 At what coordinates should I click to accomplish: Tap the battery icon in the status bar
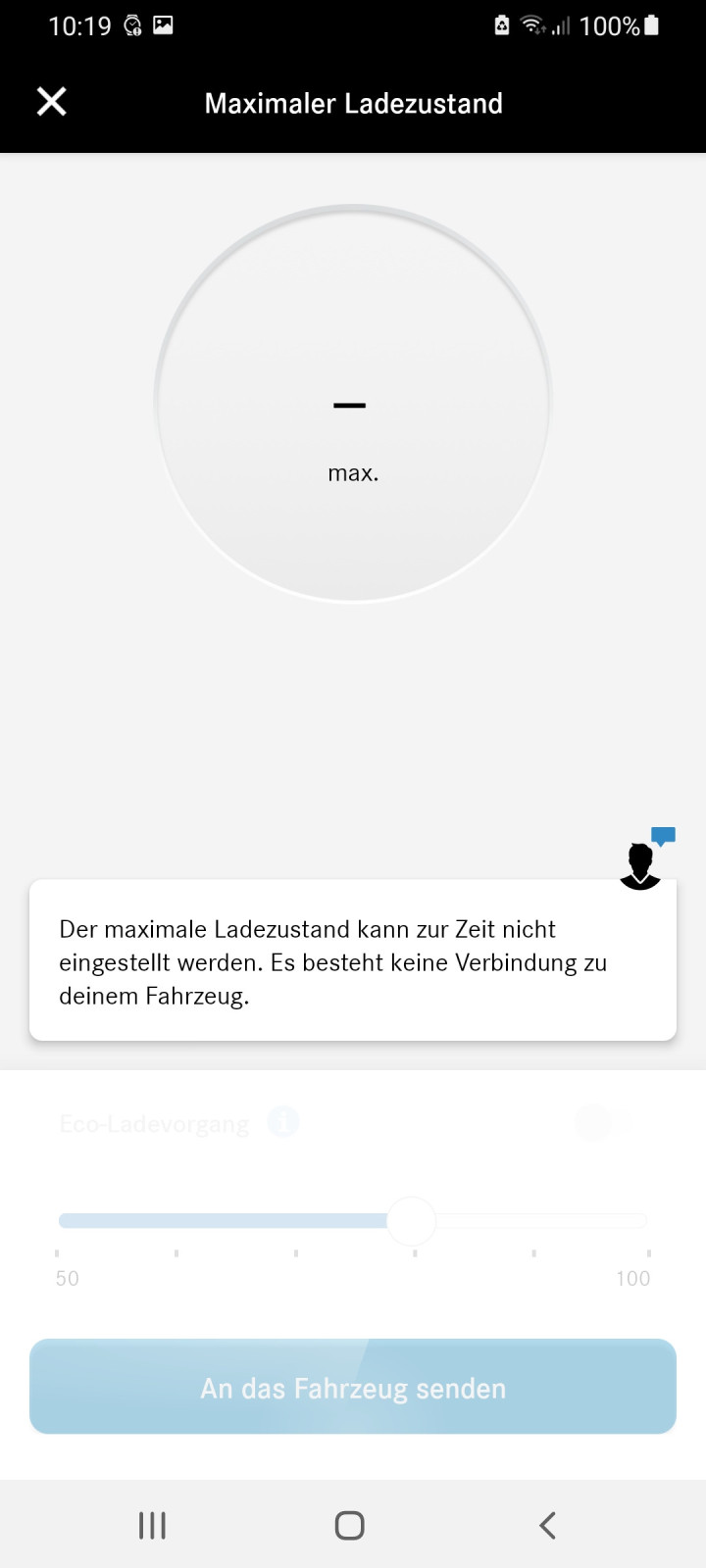pyautogui.click(x=650, y=24)
